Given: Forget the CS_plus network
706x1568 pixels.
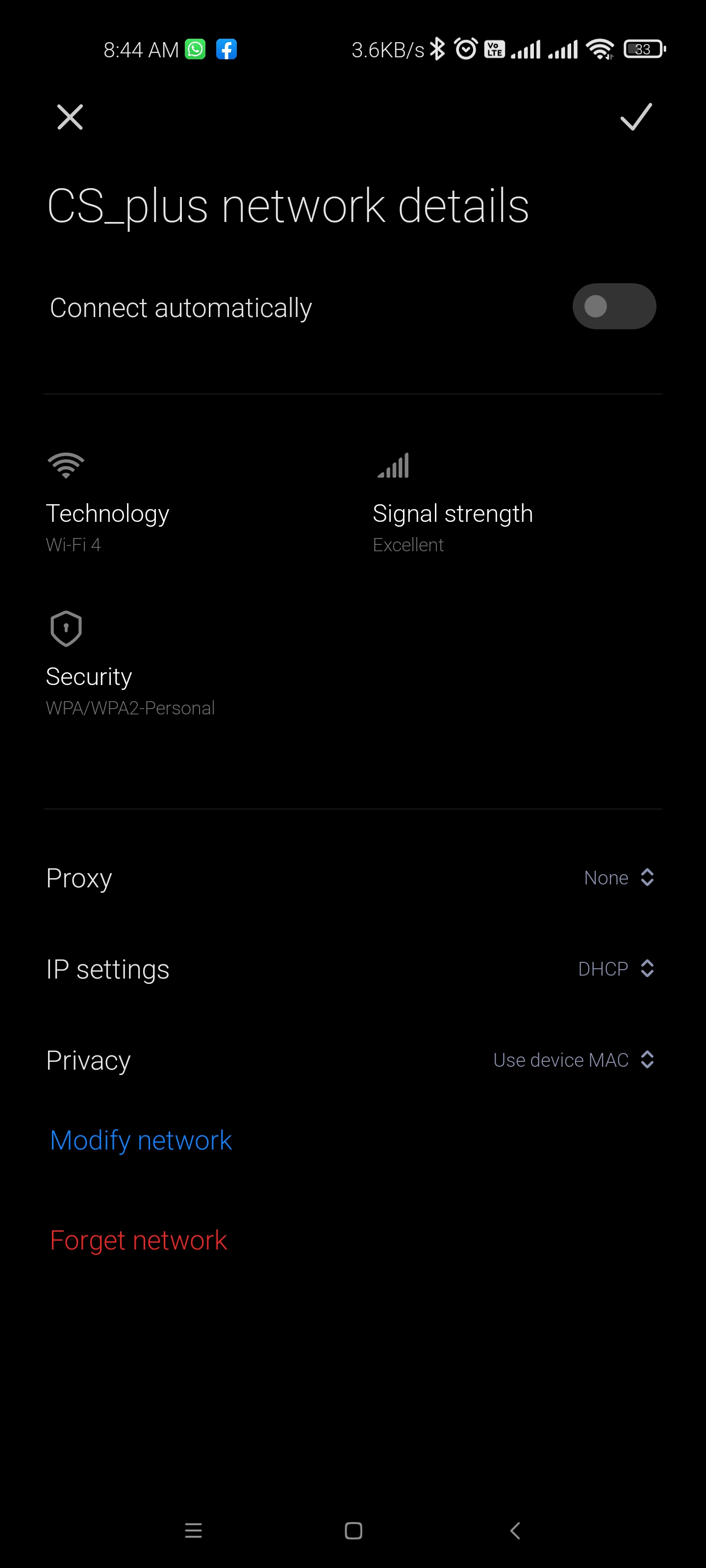Looking at the screenshot, I should click(x=138, y=1241).
